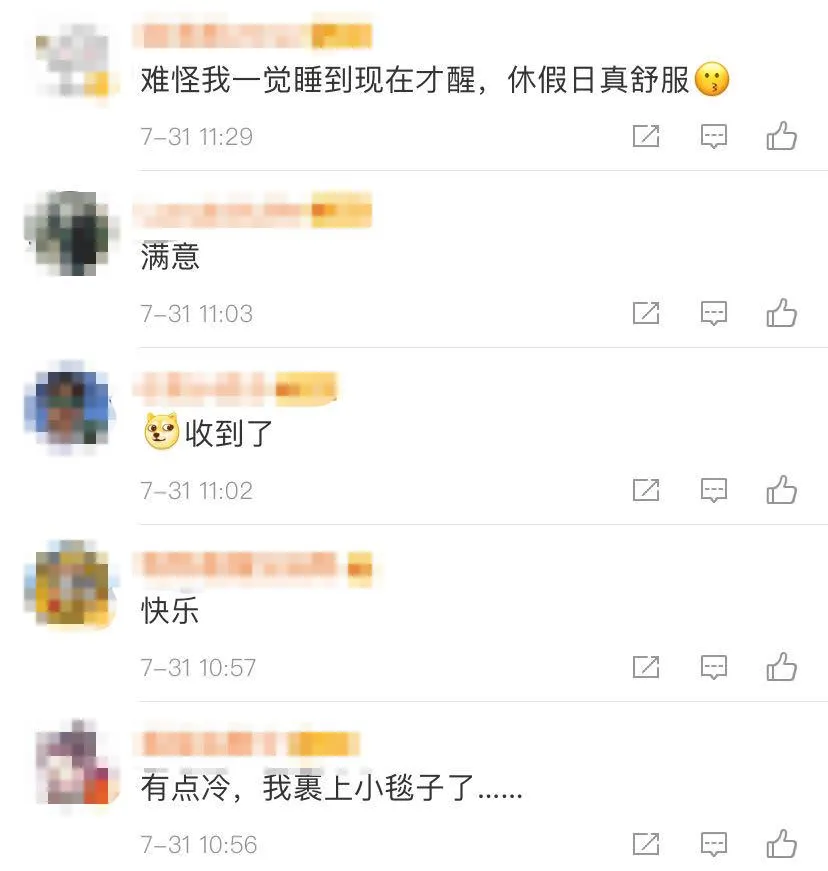
Task: Repost the comment posted at 7-31 11:29
Action: [x=646, y=136]
